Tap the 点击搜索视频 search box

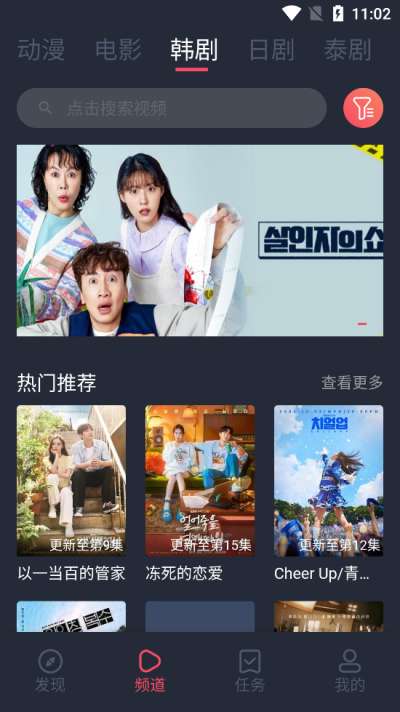(x=172, y=108)
